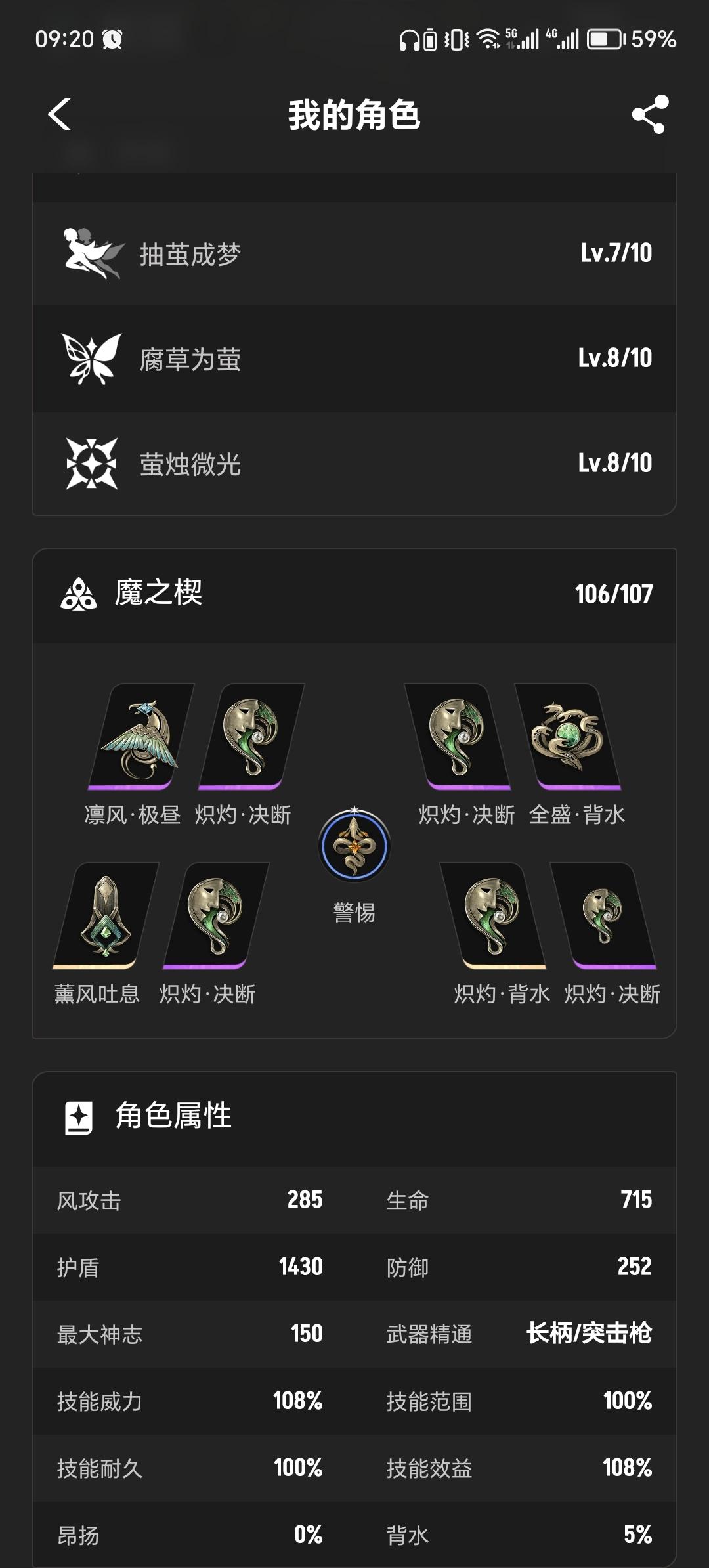Tap the 薰风吐息 wedge

click(104, 916)
